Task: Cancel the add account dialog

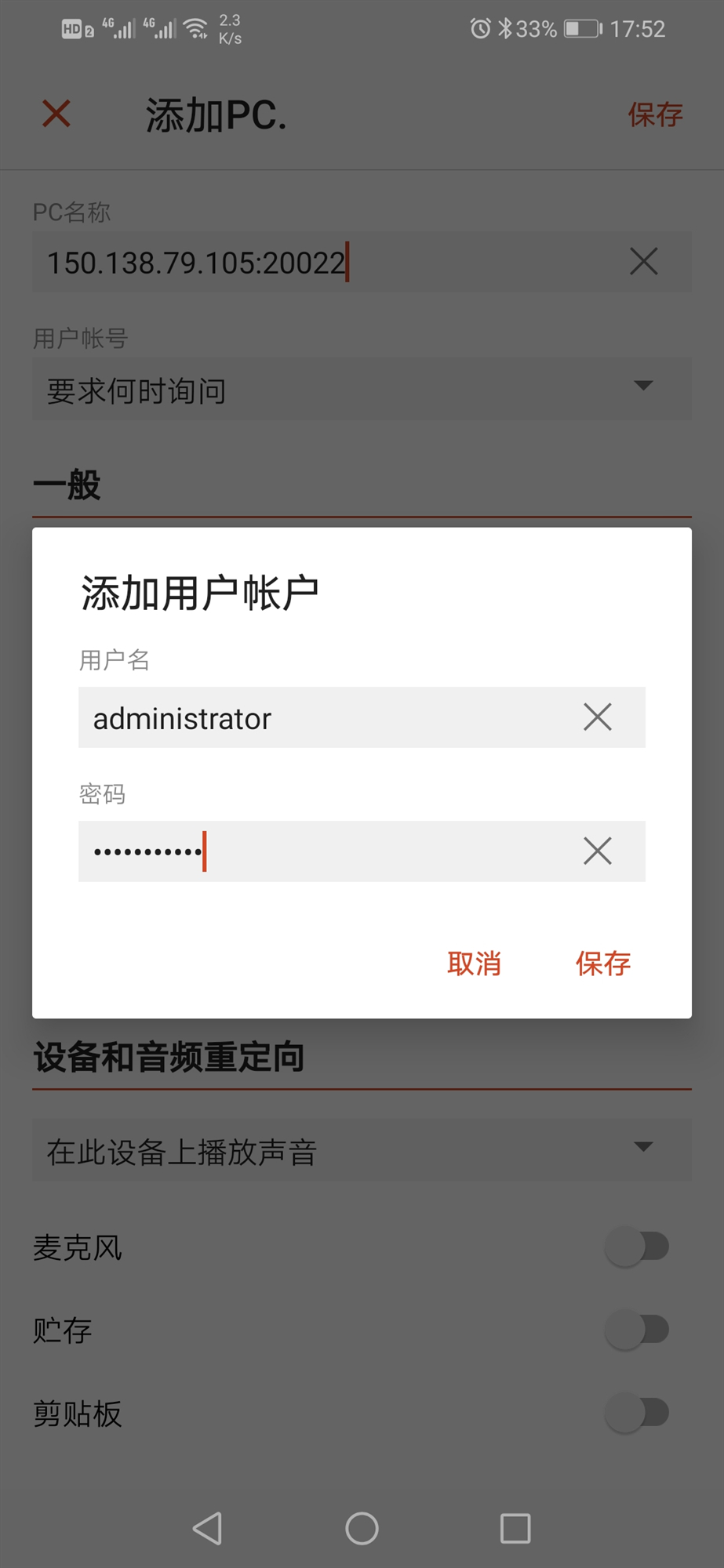Action: pos(475,964)
